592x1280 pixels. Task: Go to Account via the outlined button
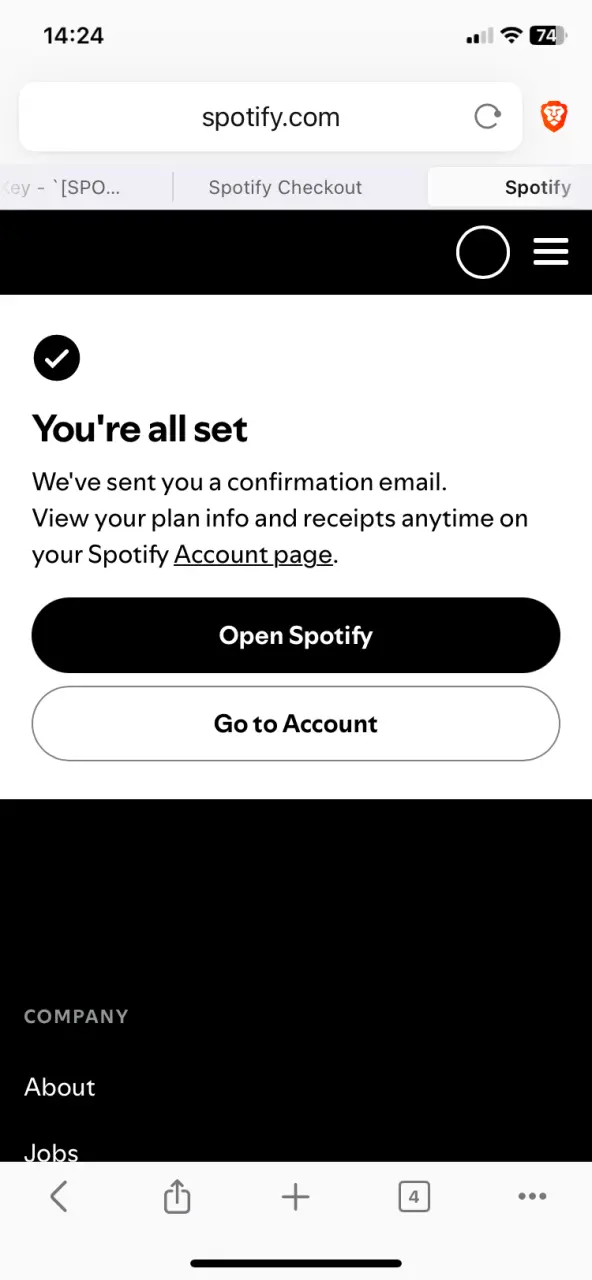coord(296,723)
